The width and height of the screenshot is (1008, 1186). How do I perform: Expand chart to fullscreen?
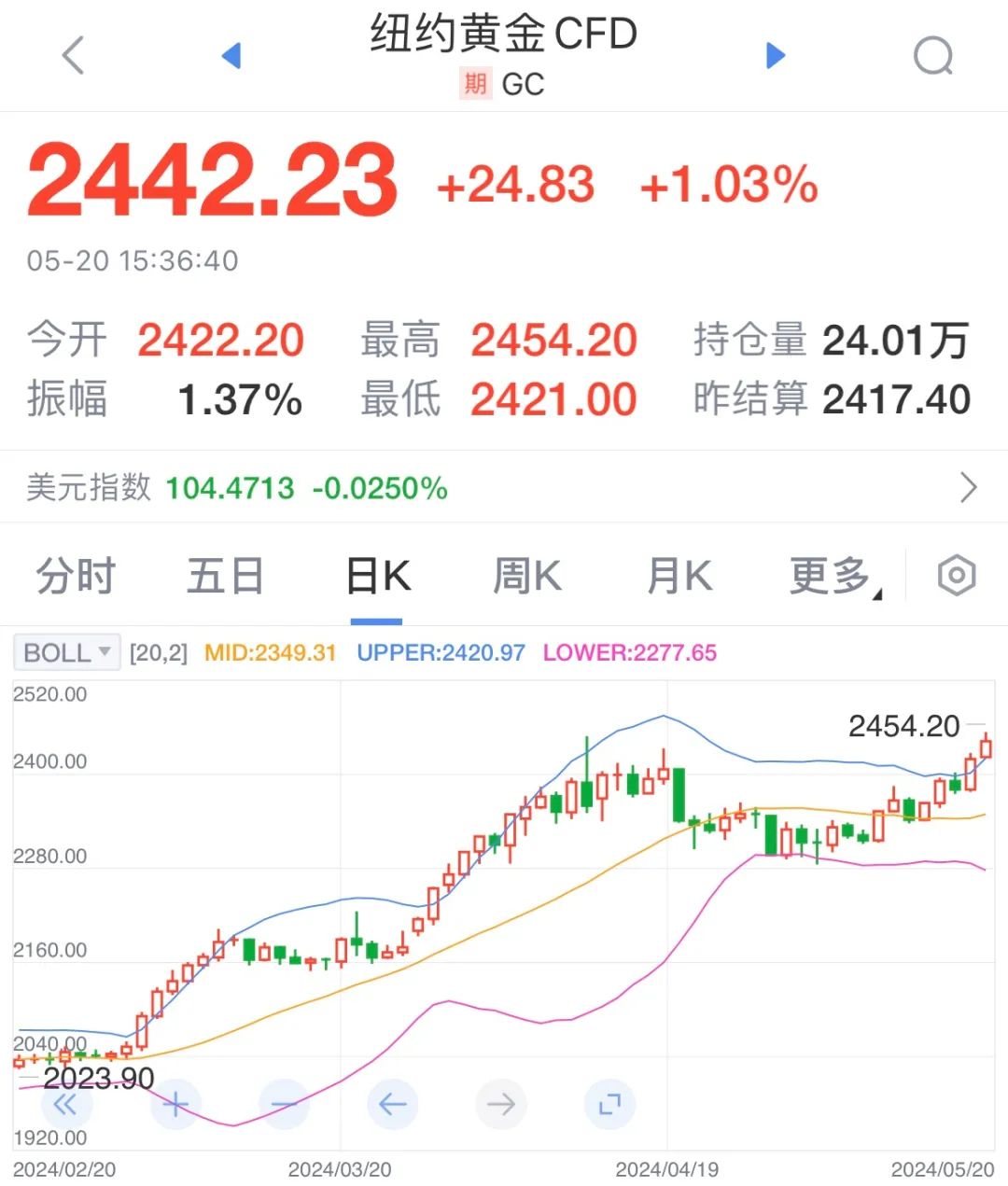pos(609,1106)
